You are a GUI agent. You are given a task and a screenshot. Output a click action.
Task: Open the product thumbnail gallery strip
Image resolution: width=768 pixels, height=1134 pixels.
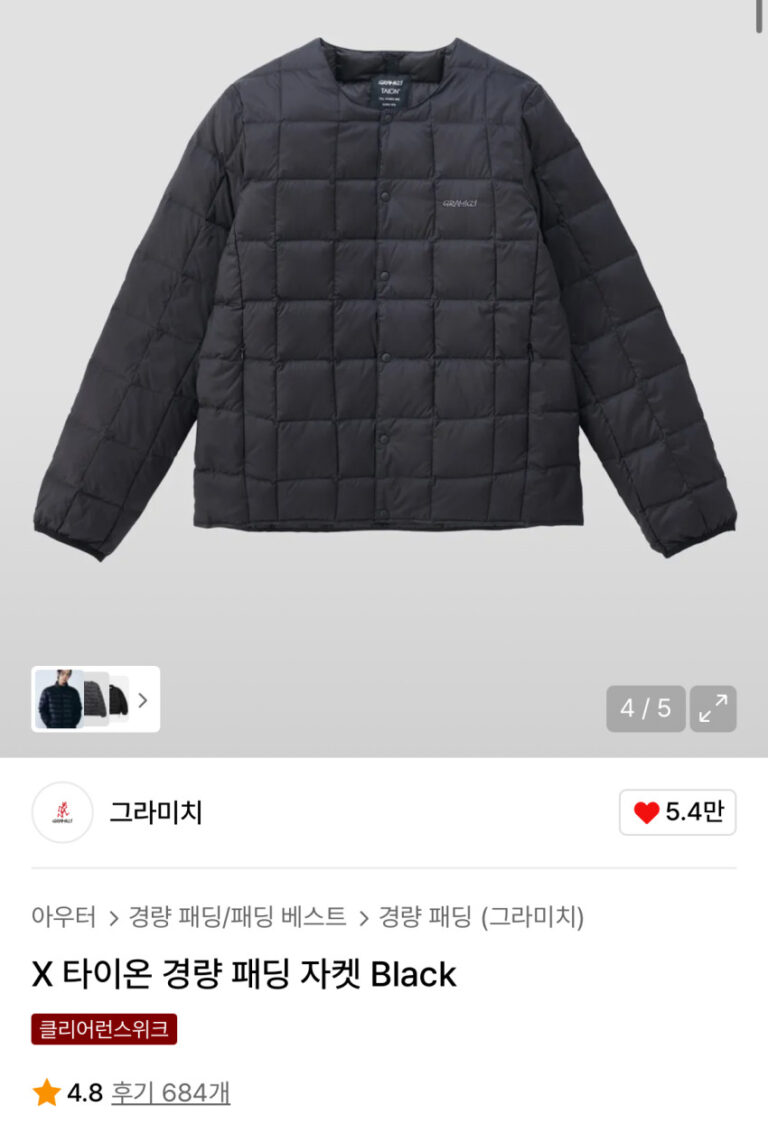coord(95,699)
